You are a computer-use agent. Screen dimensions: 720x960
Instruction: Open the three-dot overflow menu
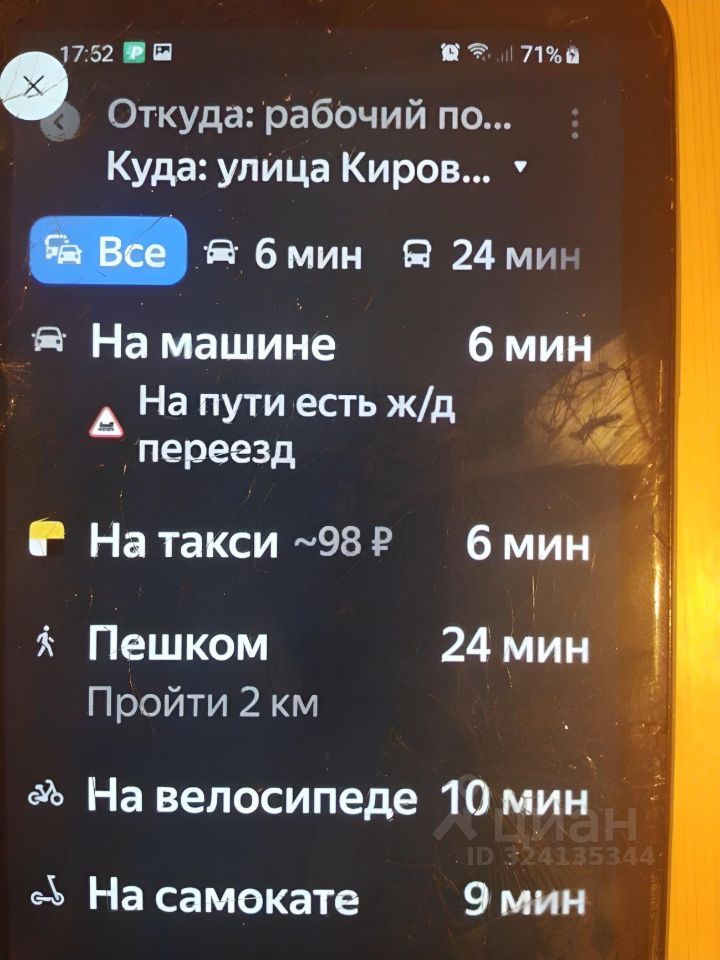(574, 126)
